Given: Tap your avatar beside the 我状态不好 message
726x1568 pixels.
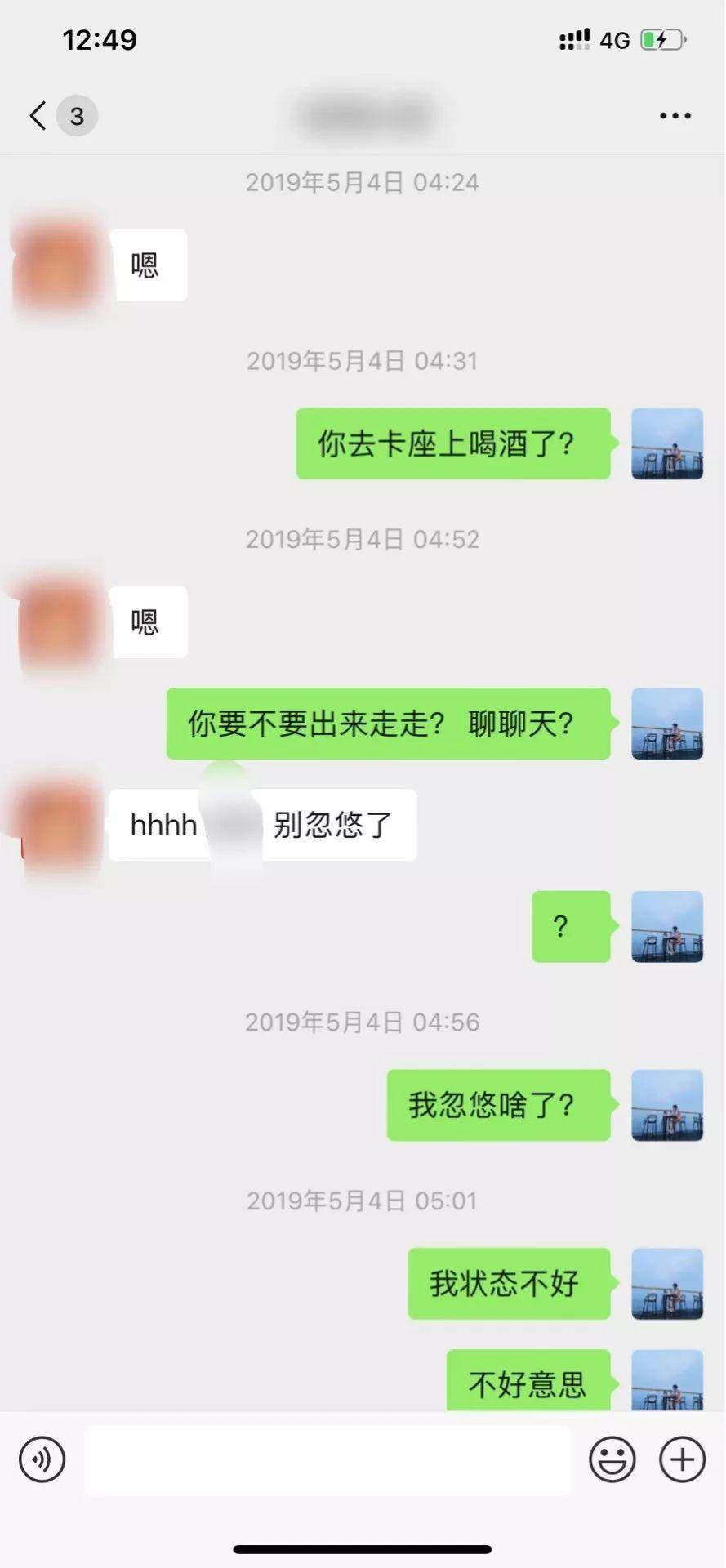Looking at the screenshot, I should click(x=667, y=1285).
